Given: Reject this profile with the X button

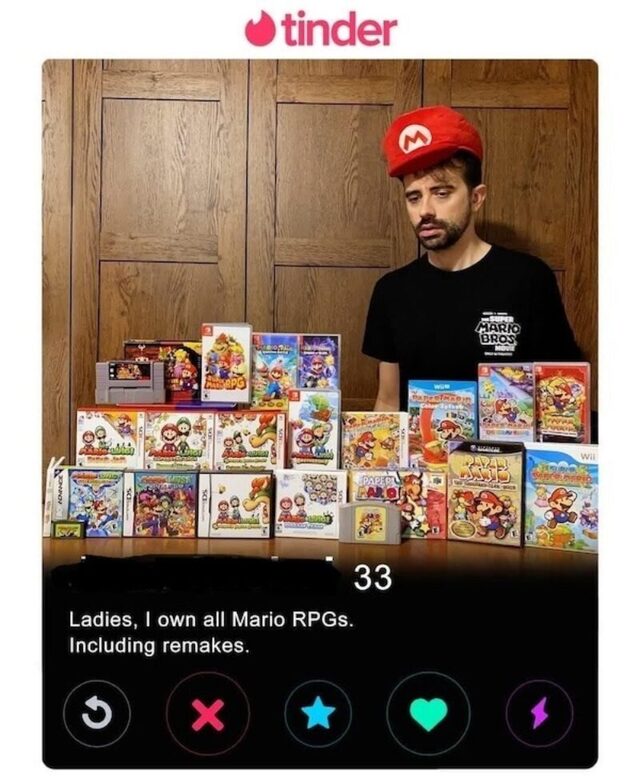Looking at the screenshot, I should coord(206,713).
